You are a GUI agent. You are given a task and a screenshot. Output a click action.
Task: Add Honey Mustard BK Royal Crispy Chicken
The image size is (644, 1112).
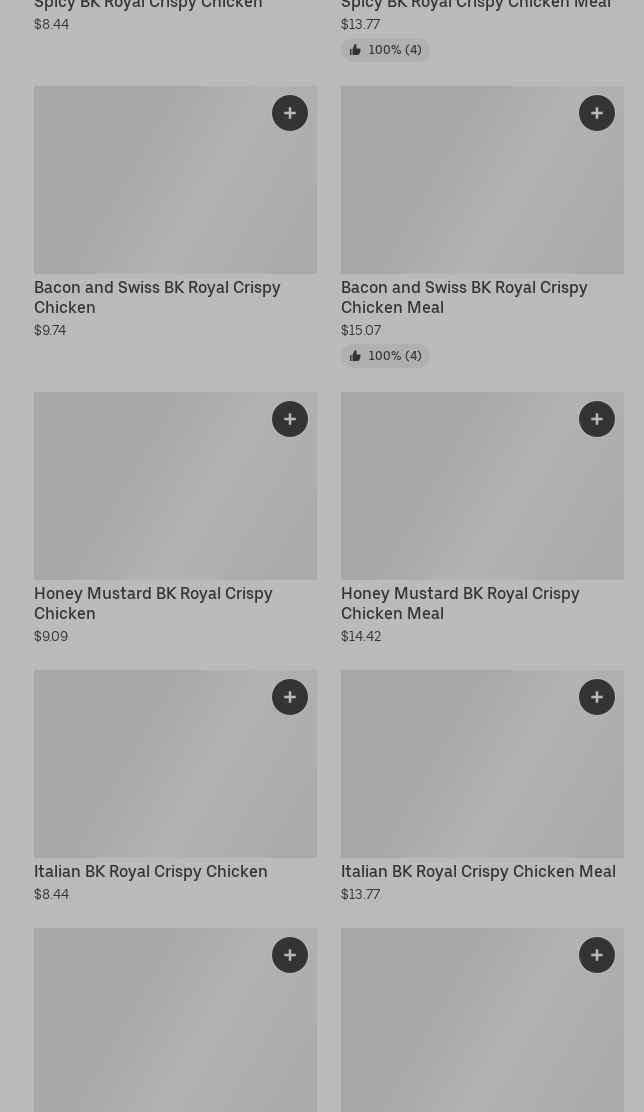click(x=290, y=419)
